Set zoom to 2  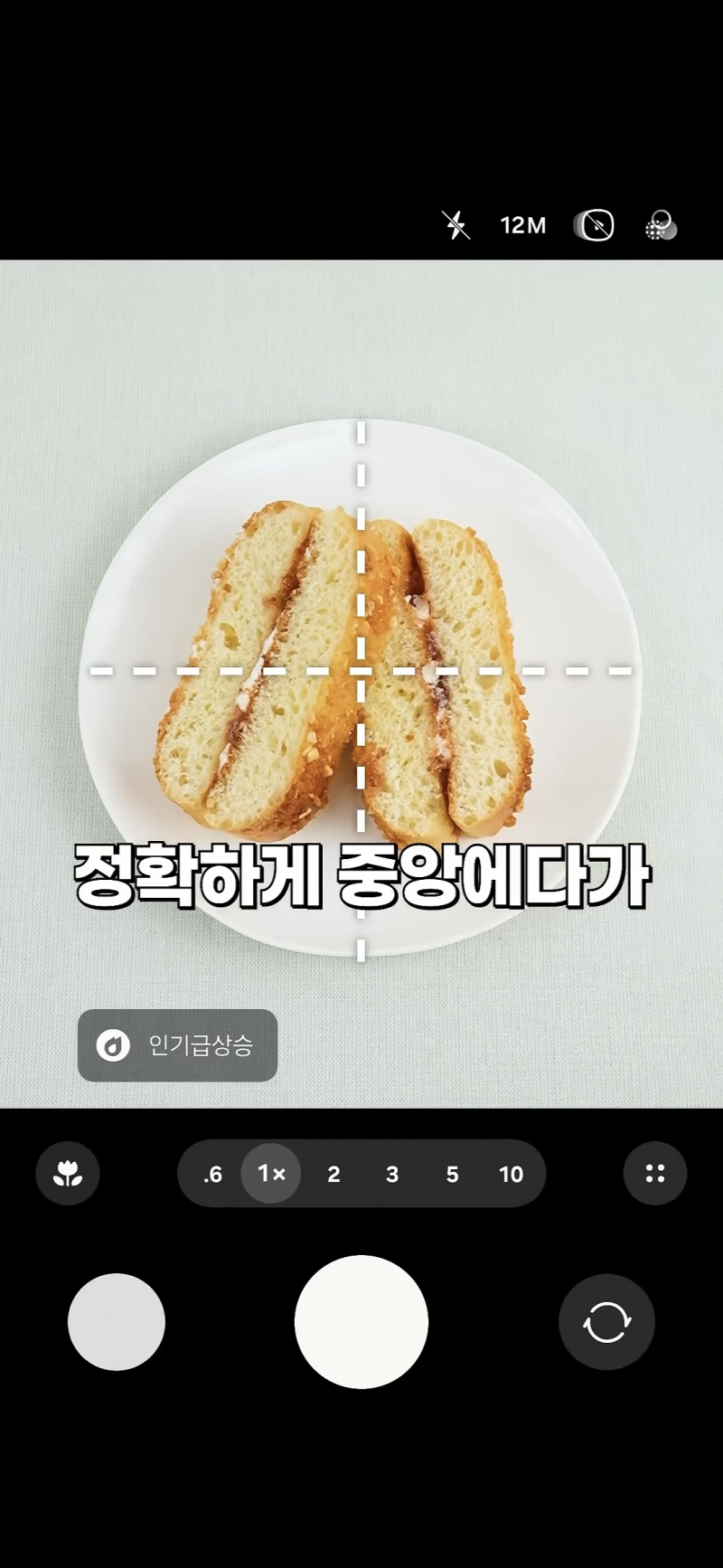point(333,1174)
